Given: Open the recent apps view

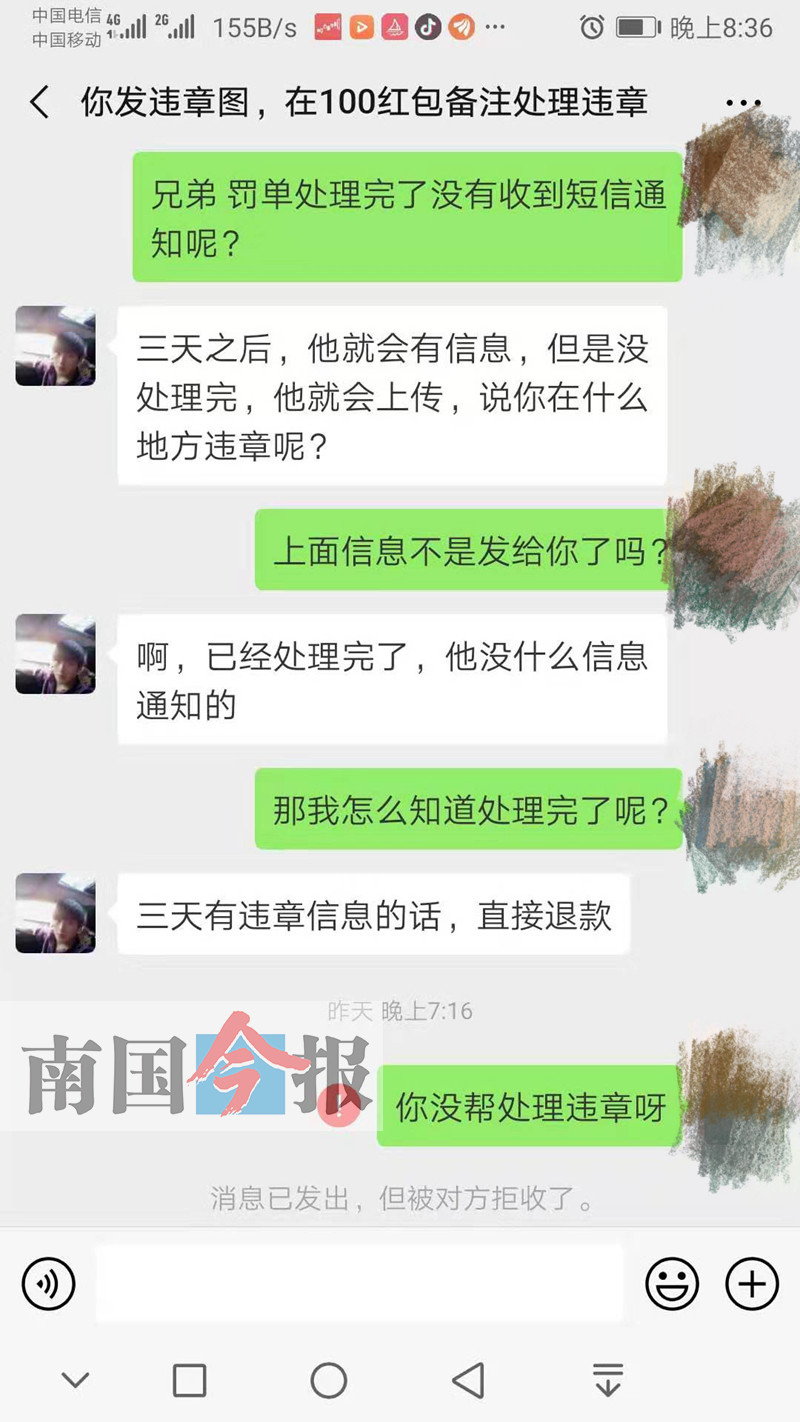Looking at the screenshot, I should pyautogui.click(x=189, y=1380).
